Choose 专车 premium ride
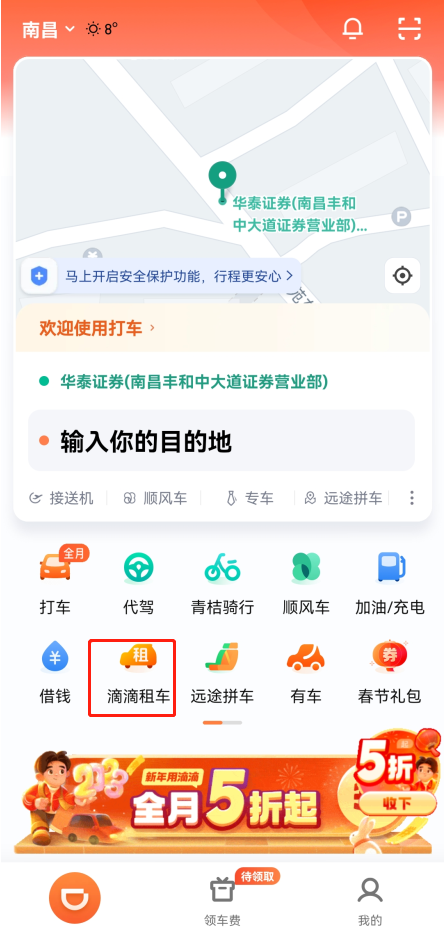Viewport: 444px width, 940px height. point(250,498)
